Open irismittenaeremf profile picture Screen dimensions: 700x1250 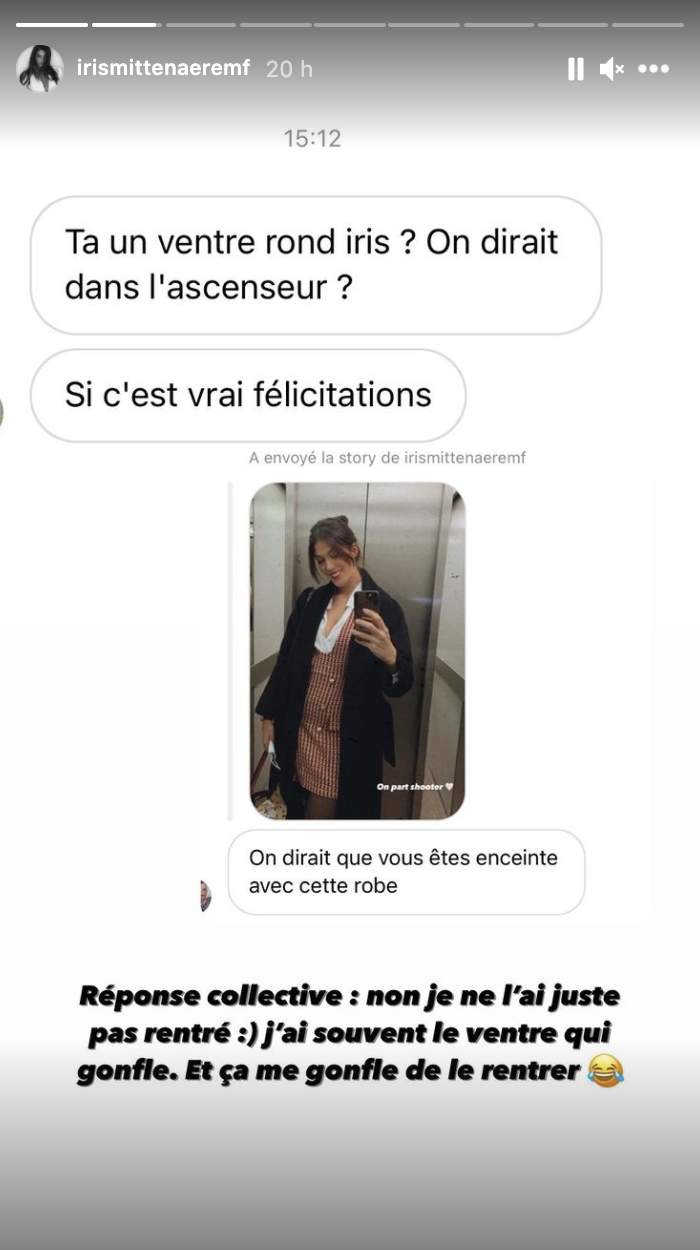(40, 69)
